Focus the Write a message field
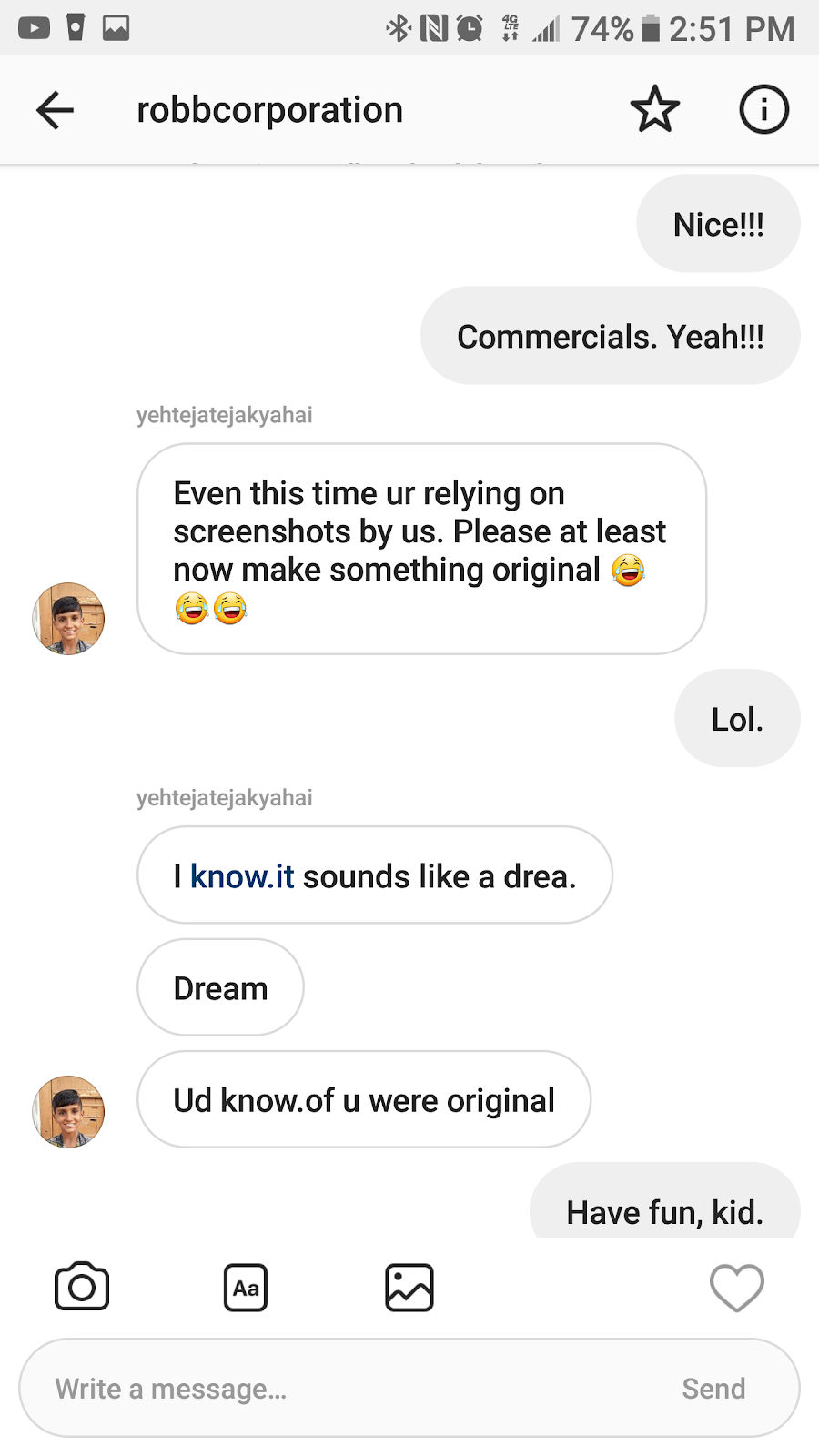 click(x=346, y=1389)
